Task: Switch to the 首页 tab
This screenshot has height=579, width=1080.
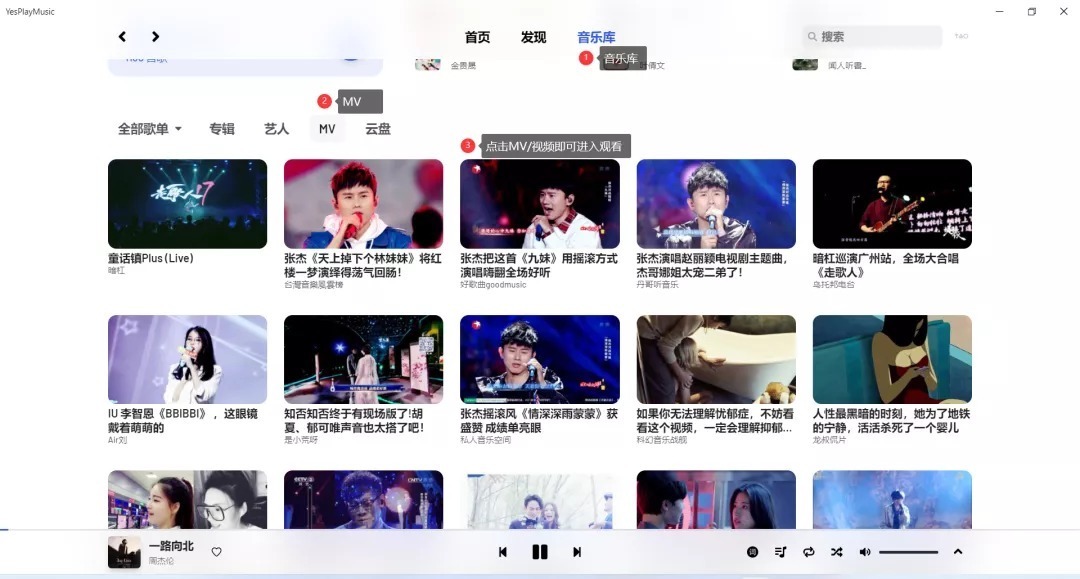Action: click(x=477, y=38)
